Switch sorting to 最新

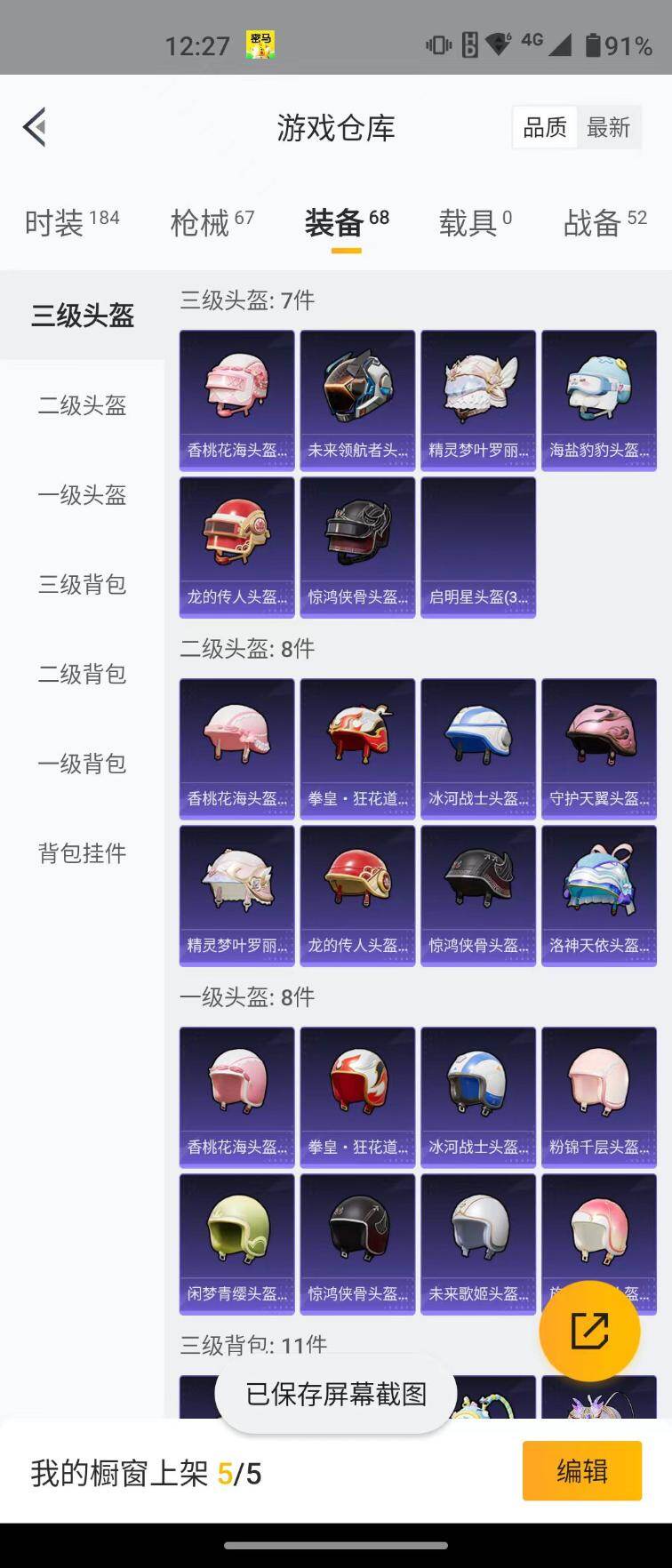609,127
